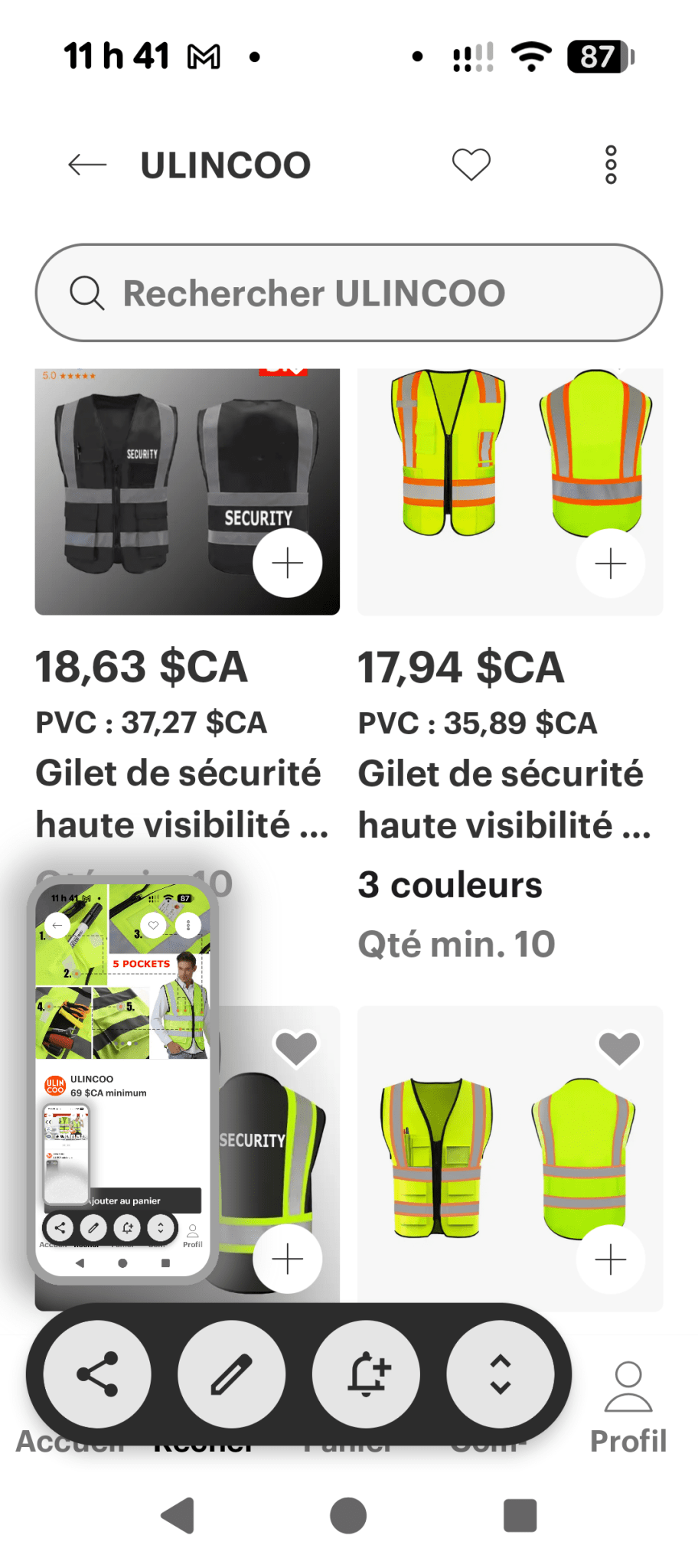Toggle the heart on the black SECURITY vest product
The height and width of the screenshot is (1568, 698).
point(296,1048)
